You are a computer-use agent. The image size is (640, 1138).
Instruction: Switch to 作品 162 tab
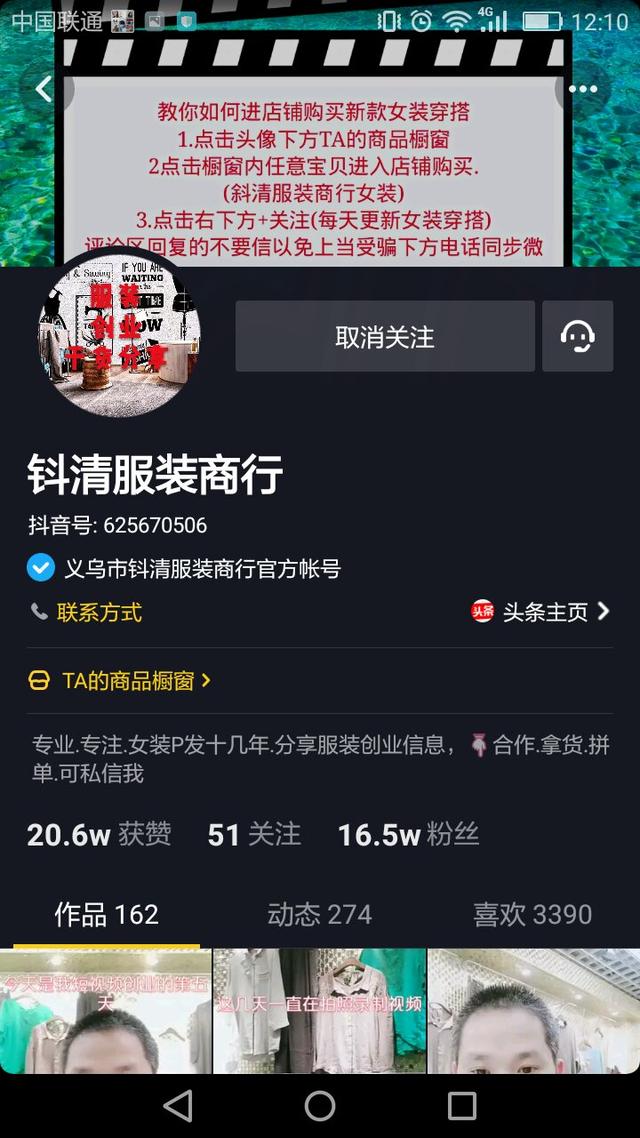click(x=106, y=915)
